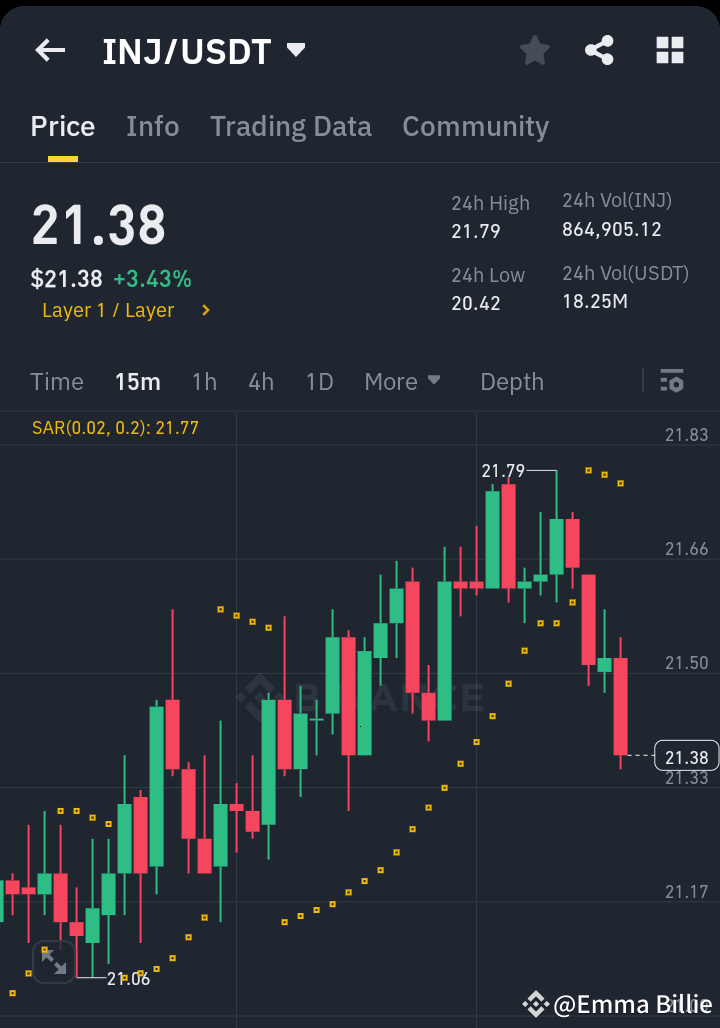
Task: Enable the 1D candle interval
Action: tap(319, 381)
